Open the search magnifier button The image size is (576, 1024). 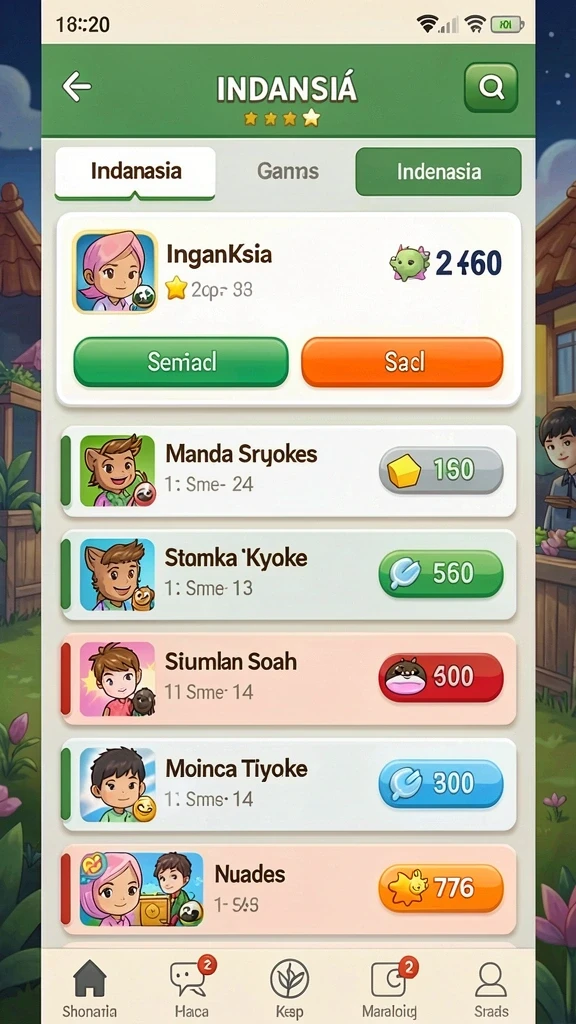490,87
